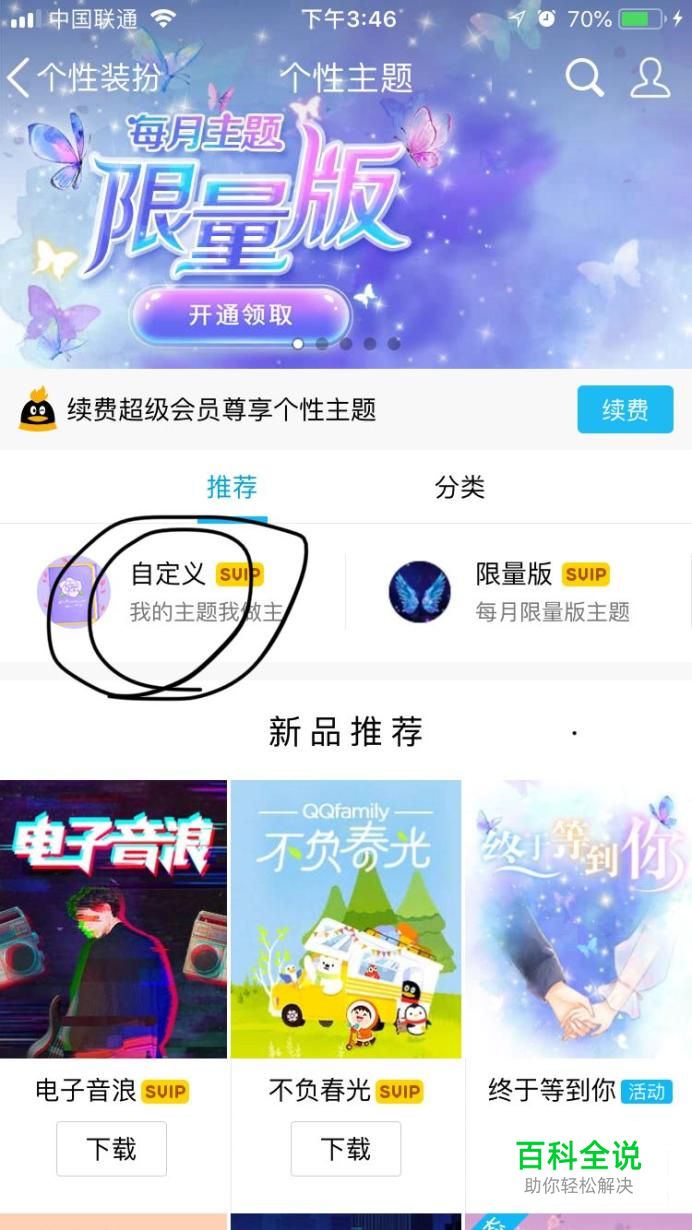Viewport: 692px width, 1230px height.
Task: Open the 不负春光 theme card
Action: 346,919
